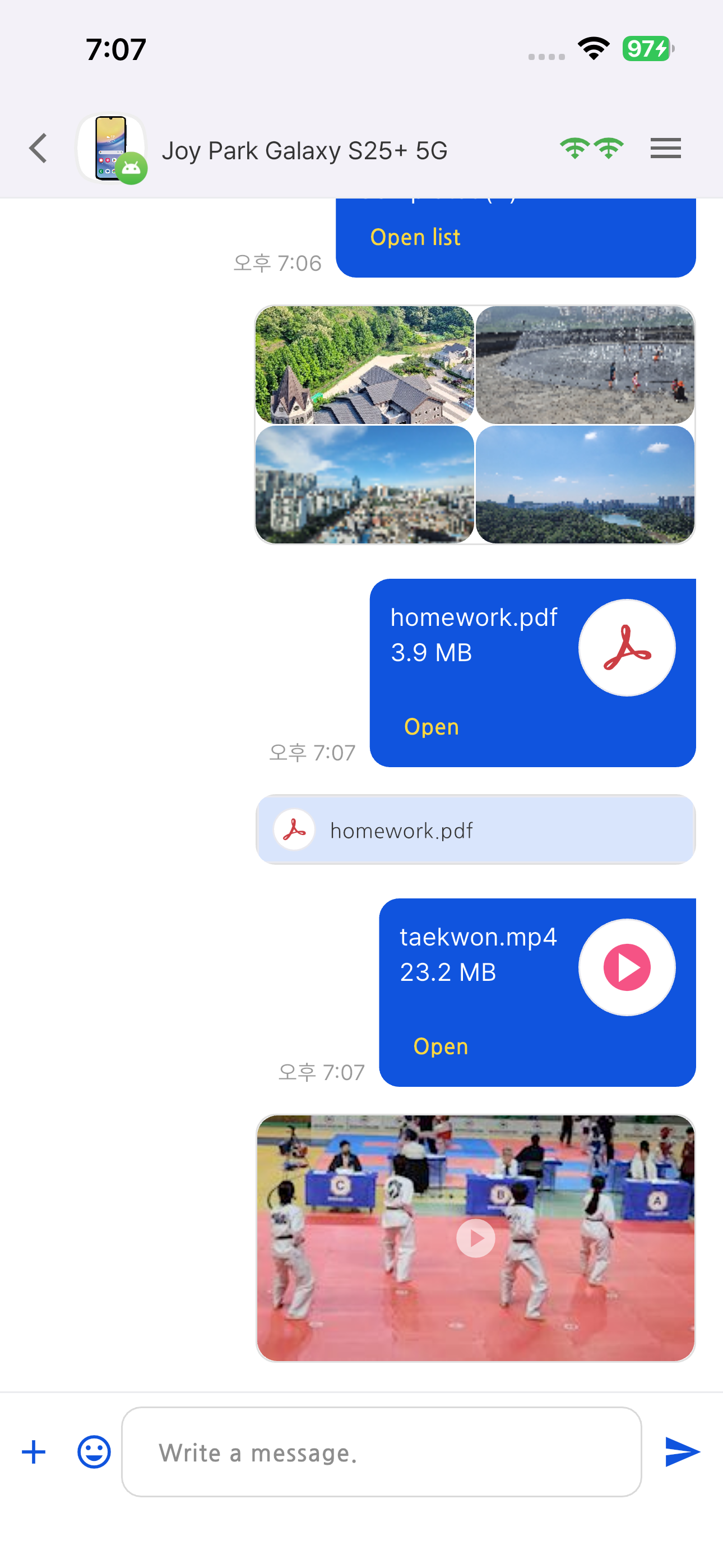Click the Open list link
Viewport: 723px width, 1568px height.
point(415,237)
